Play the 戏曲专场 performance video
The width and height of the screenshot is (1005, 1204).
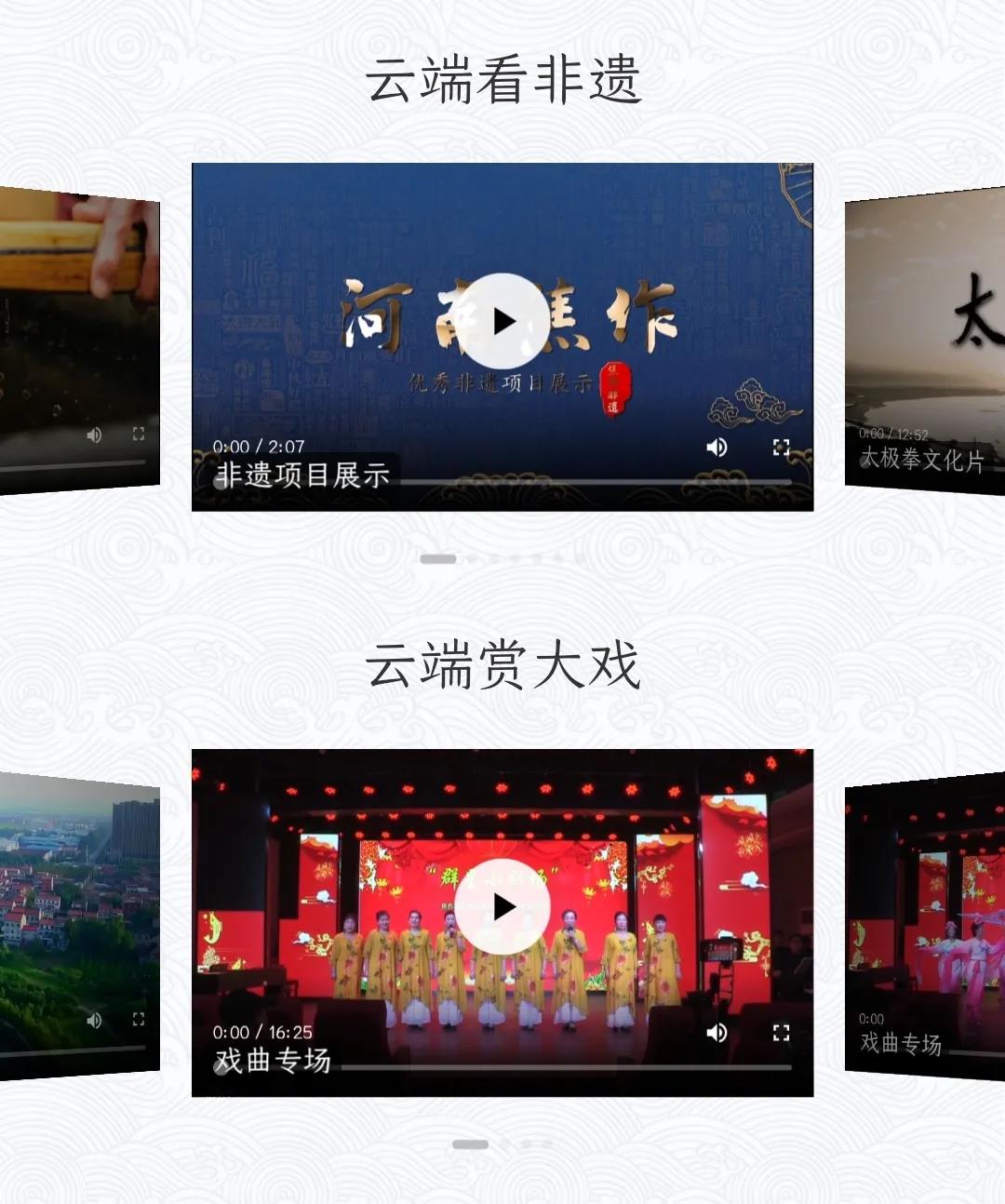502,907
